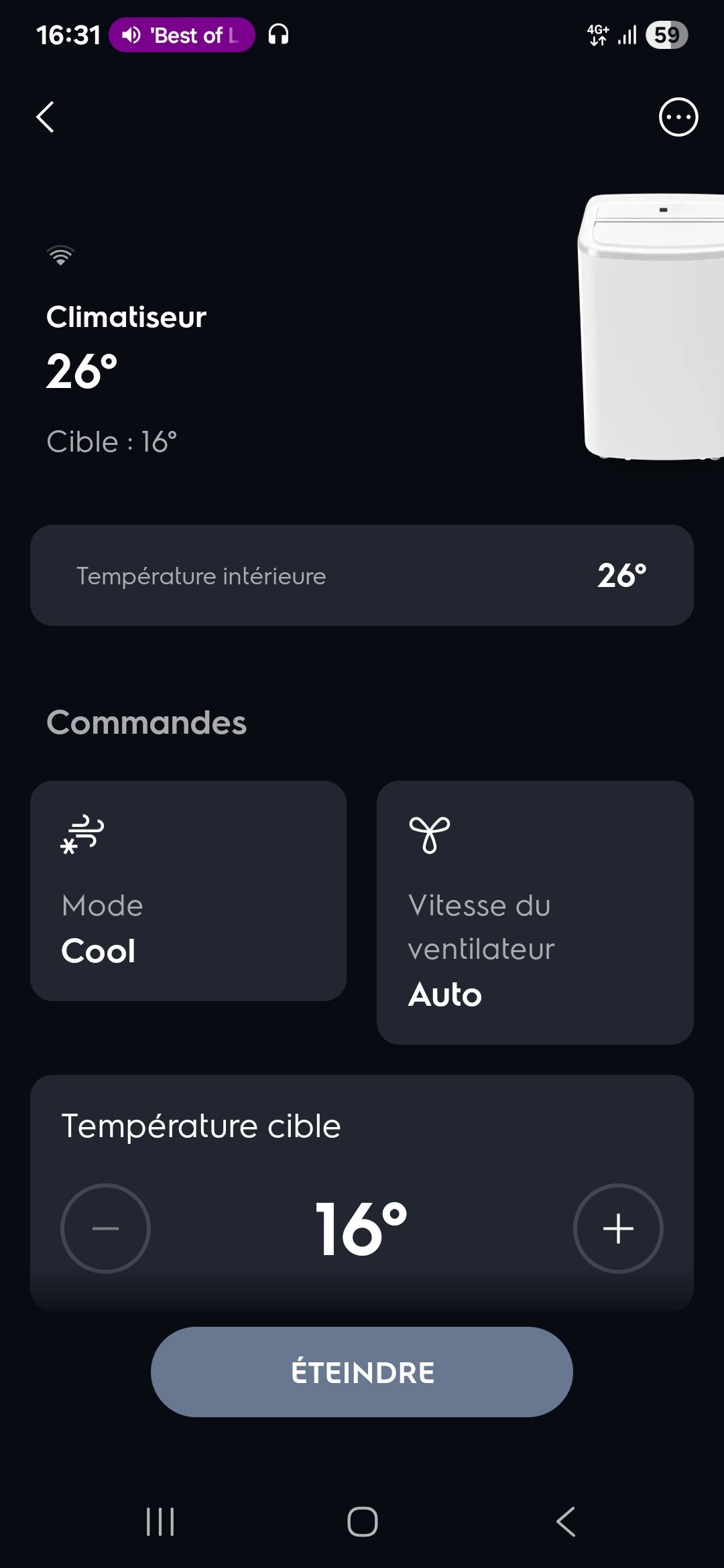724x1568 pixels.
Task: Decrease the target temperature with minus
Action: [105, 1228]
